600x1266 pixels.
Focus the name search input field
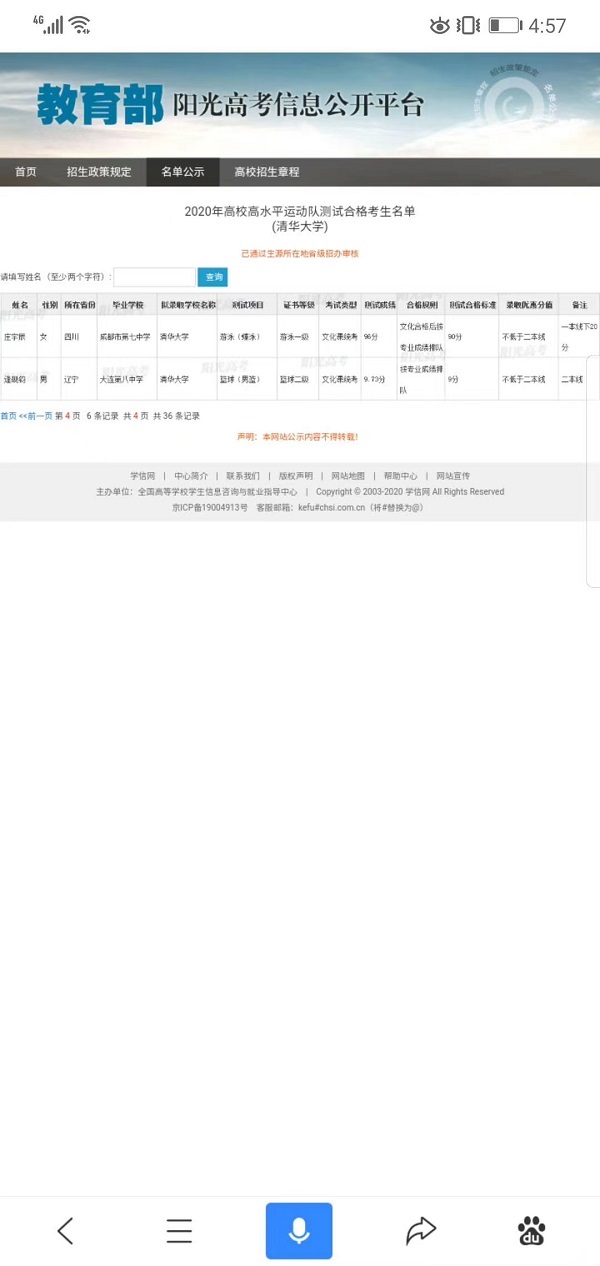(154, 277)
